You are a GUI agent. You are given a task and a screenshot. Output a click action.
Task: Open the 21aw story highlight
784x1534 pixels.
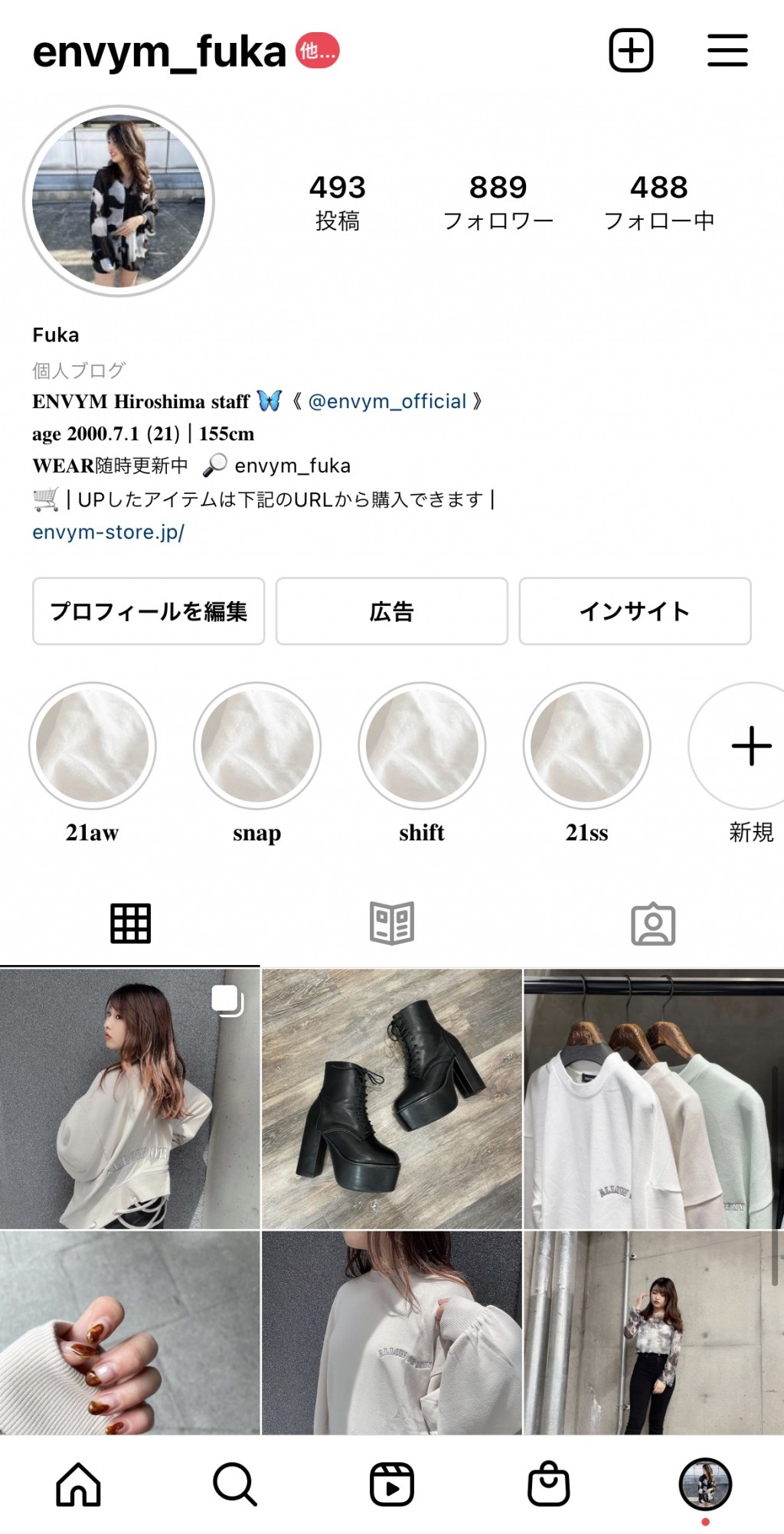[93, 746]
